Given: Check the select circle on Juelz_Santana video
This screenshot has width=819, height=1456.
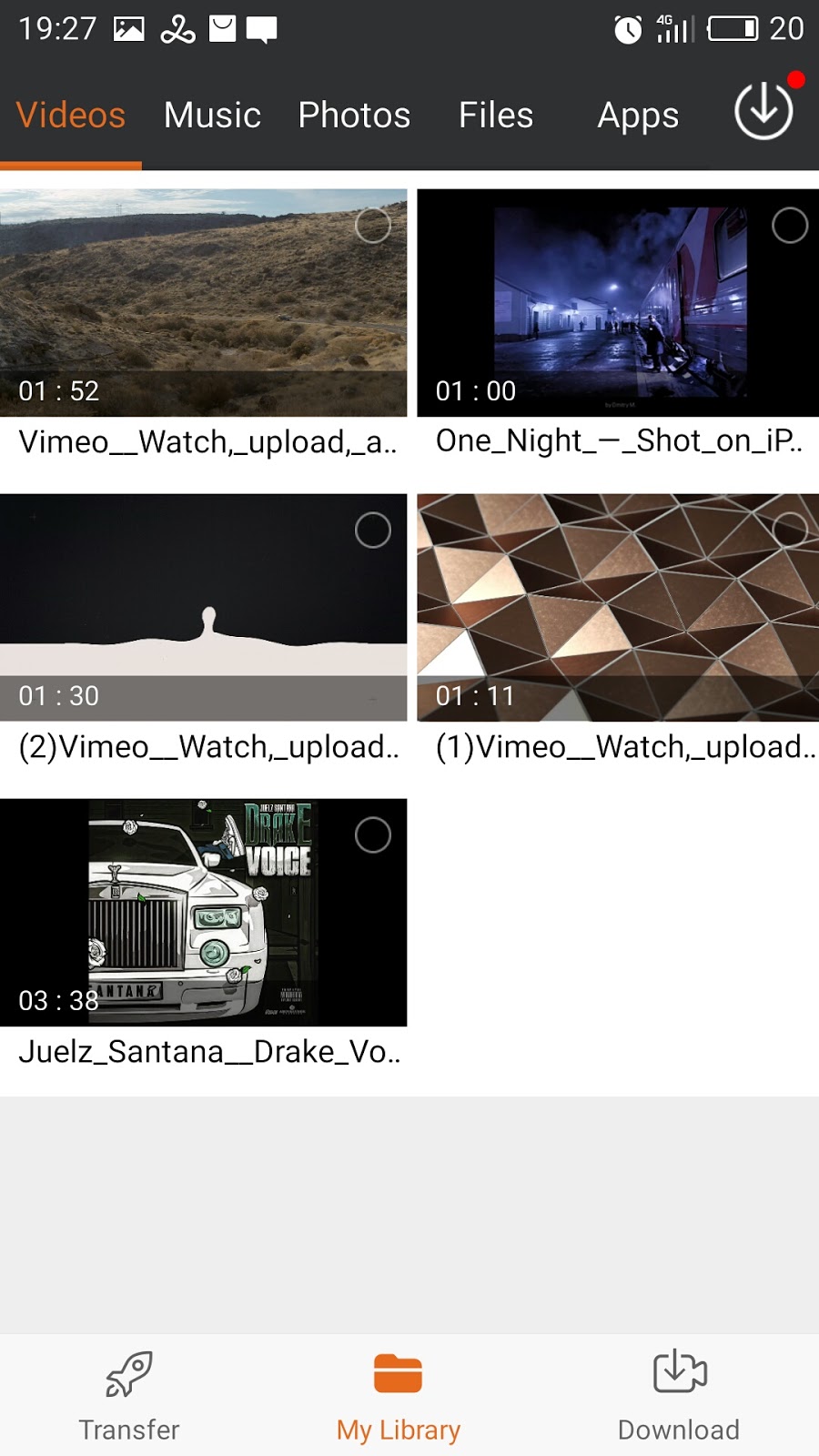Looking at the screenshot, I should coord(373,834).
